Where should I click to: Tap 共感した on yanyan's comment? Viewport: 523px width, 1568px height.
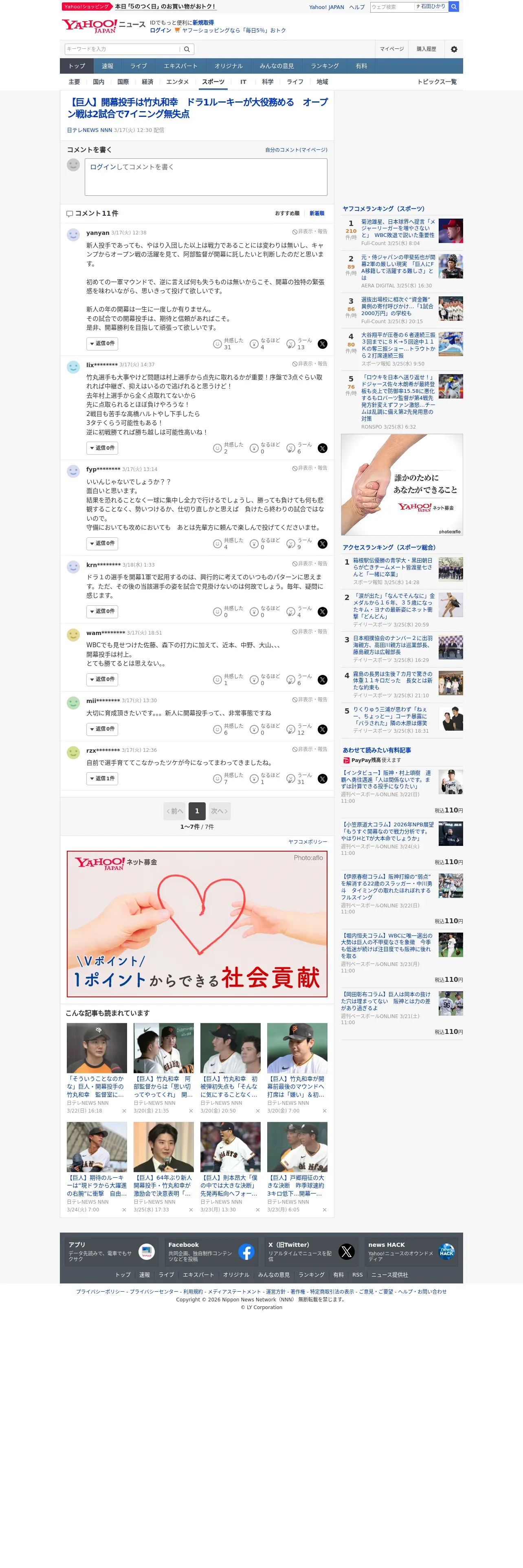coord(228,344)
